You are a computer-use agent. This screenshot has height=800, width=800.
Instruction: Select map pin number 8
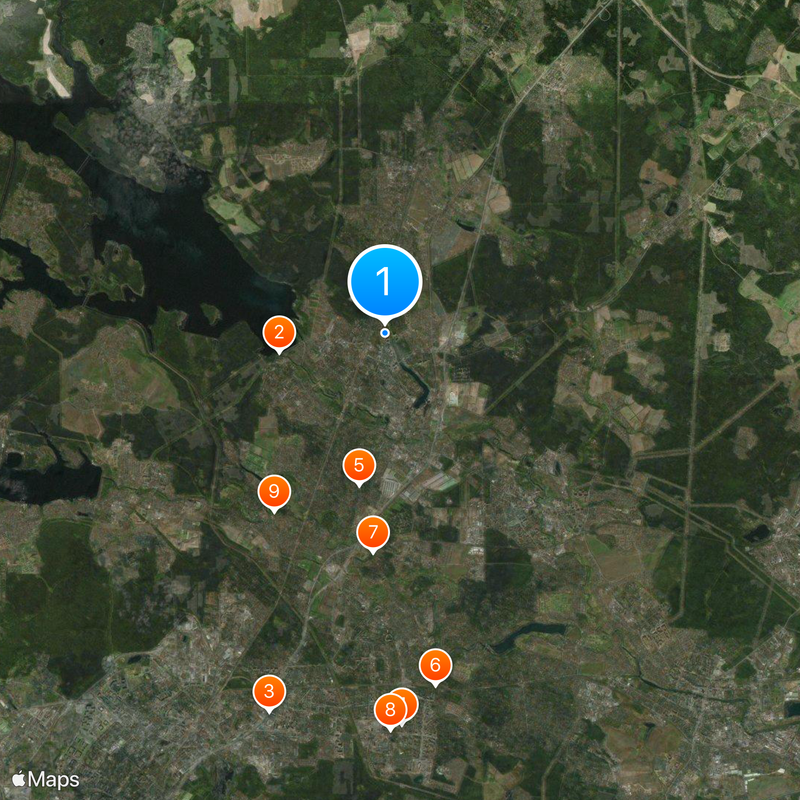tap(389, 710)
